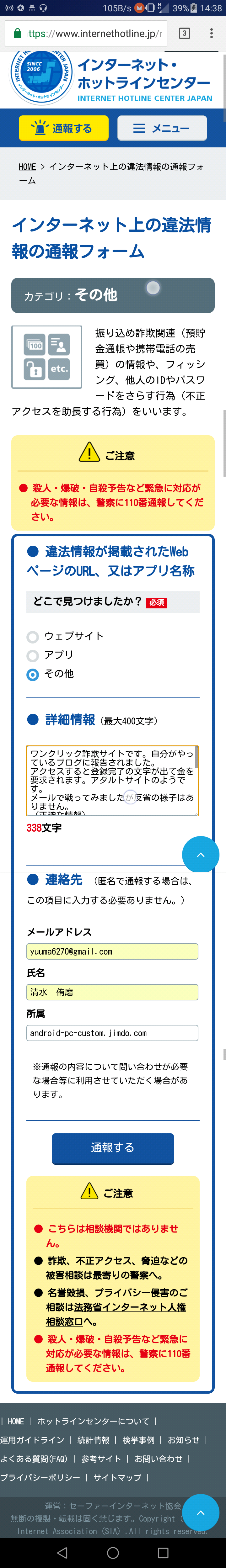This screenshot has height=1568, width=226.
Task: Select the その他 radio option
Action: point(33,675)
